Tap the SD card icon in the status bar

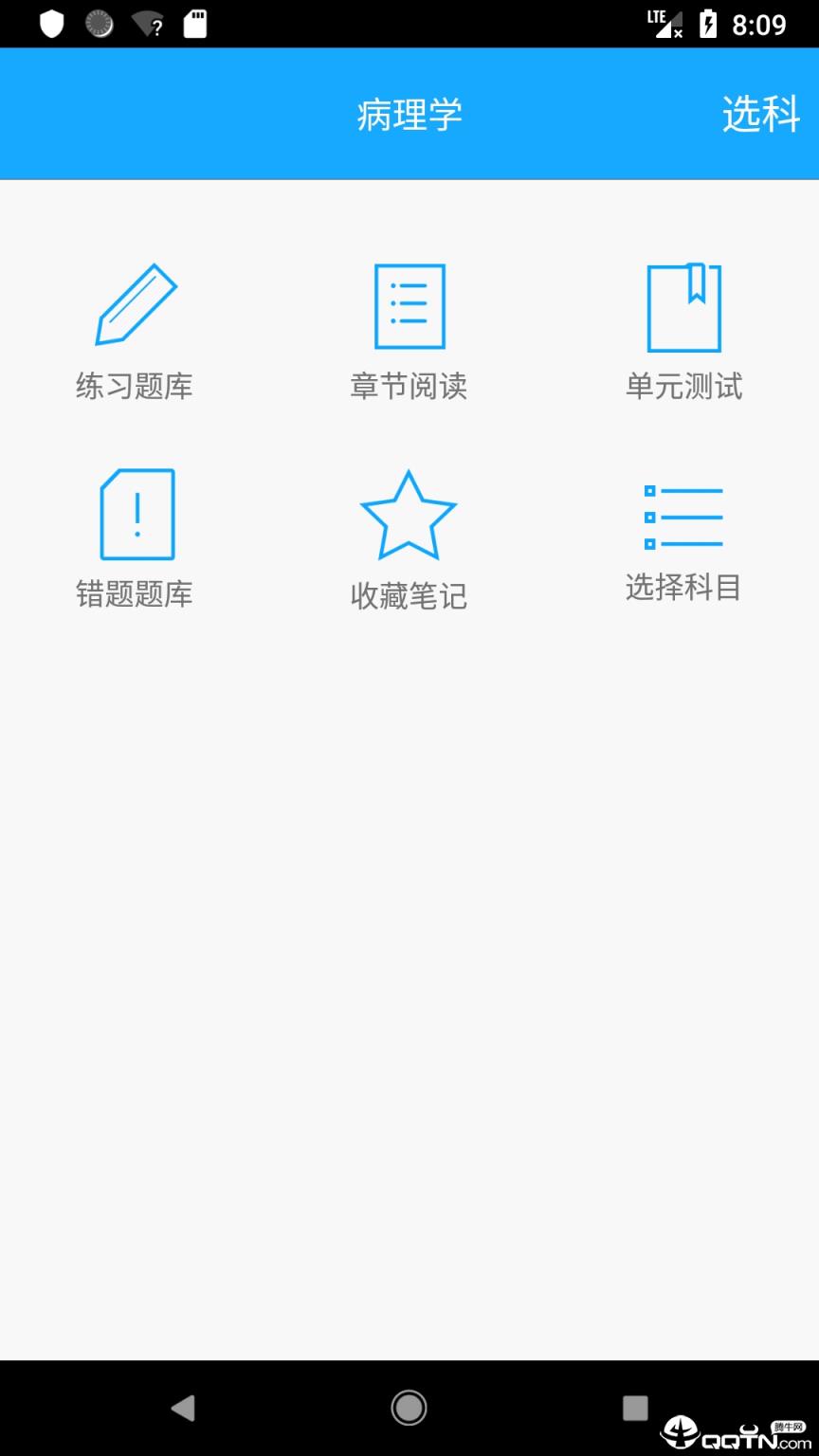[x=196, y=24]
